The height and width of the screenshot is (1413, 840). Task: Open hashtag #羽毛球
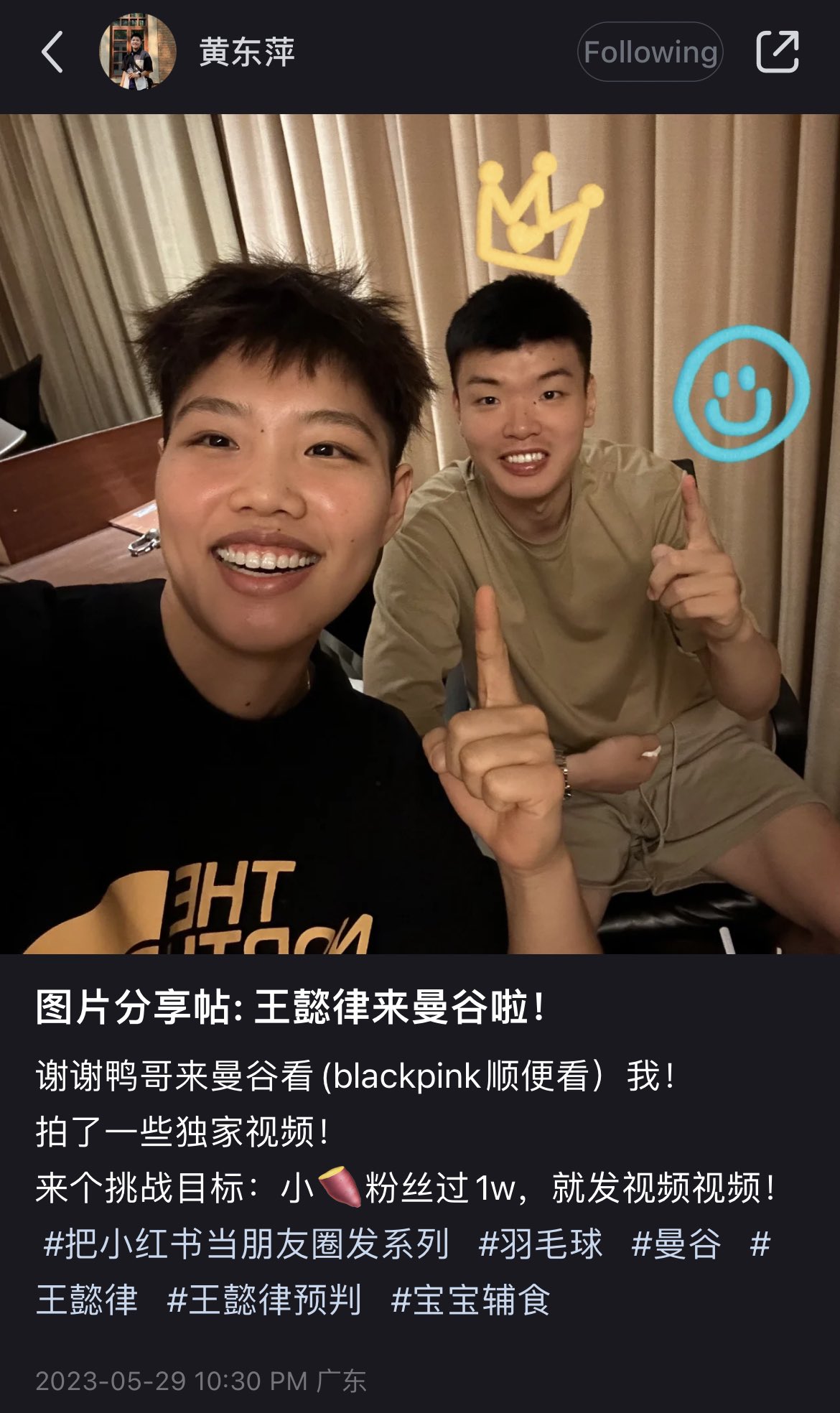pos(541,1244)
